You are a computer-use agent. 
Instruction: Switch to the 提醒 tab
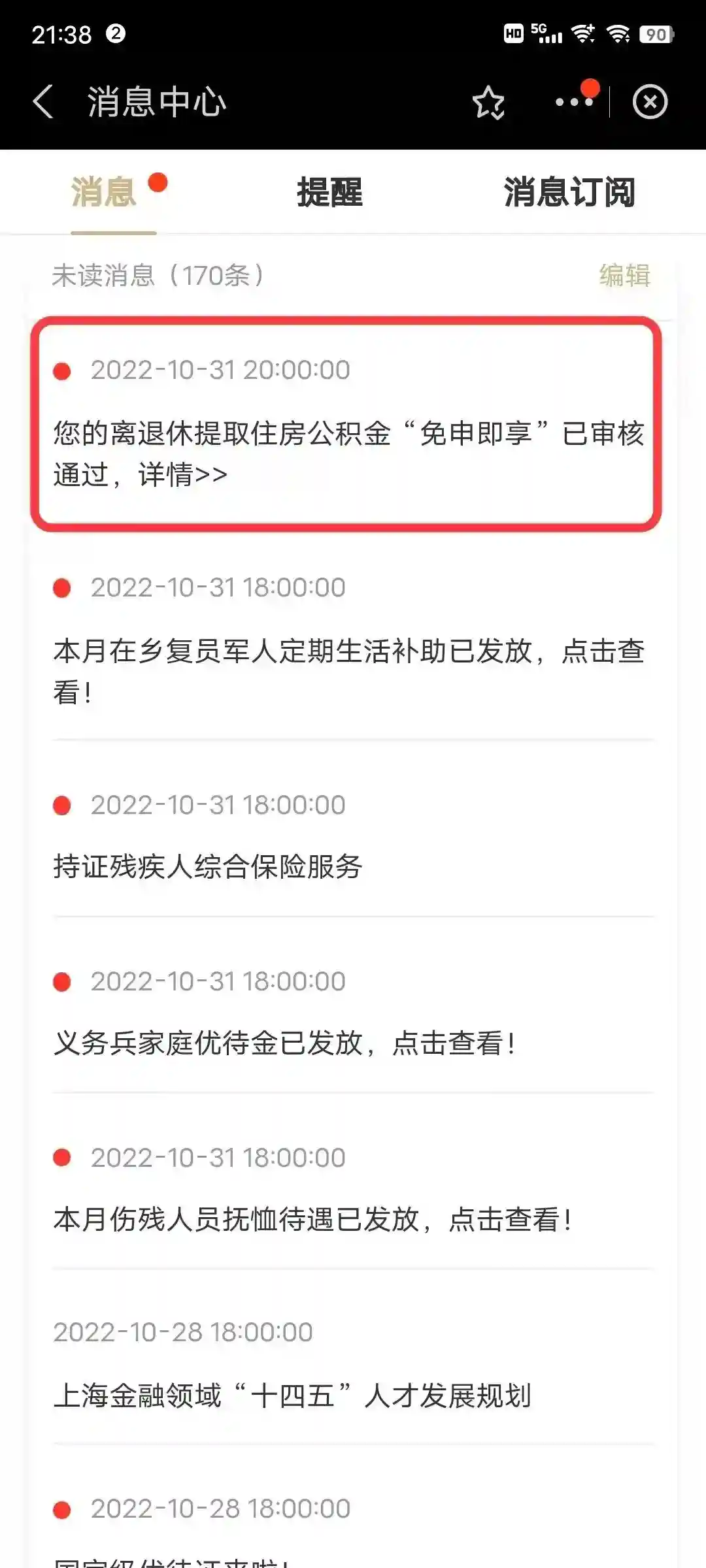click(x=329, y=192)
